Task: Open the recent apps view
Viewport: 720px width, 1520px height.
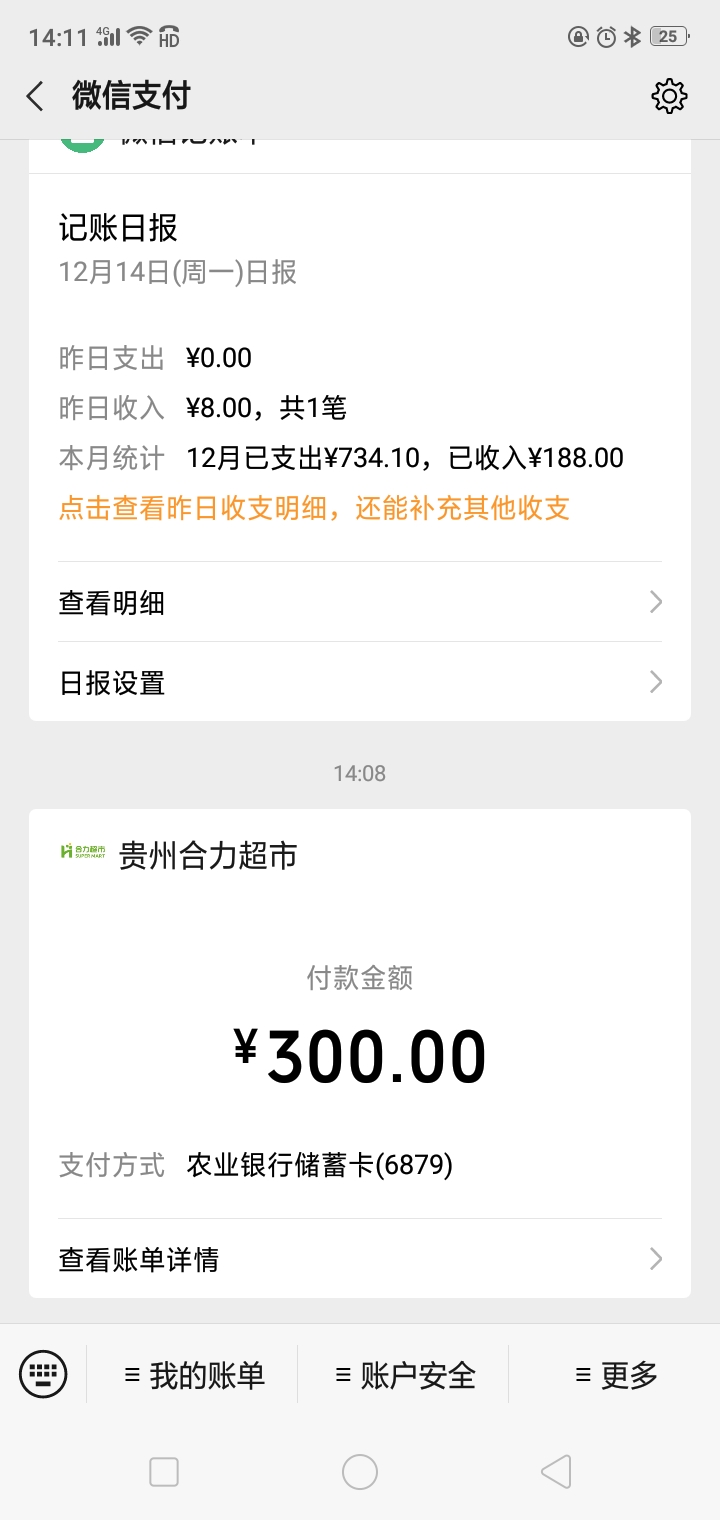Action: click(x=164, y=1472)
